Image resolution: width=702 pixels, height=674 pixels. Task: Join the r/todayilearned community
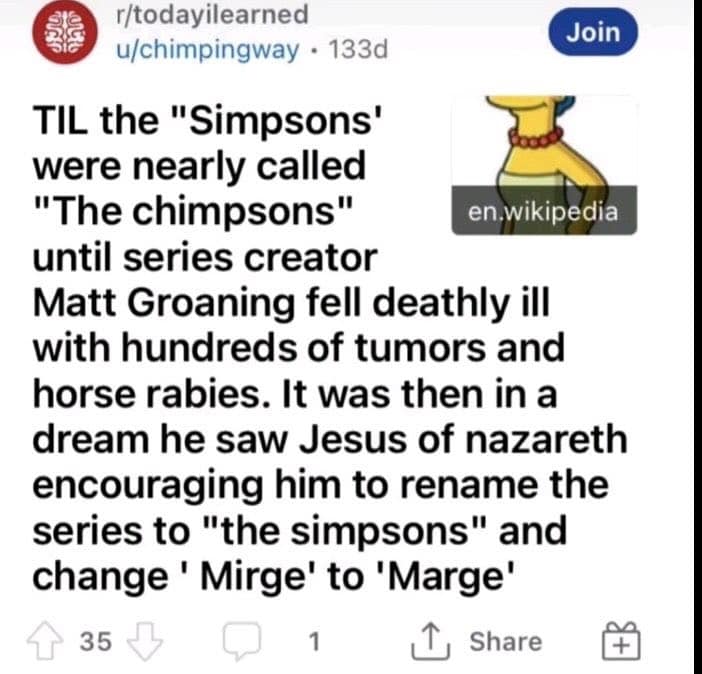[x=593, y=33]
